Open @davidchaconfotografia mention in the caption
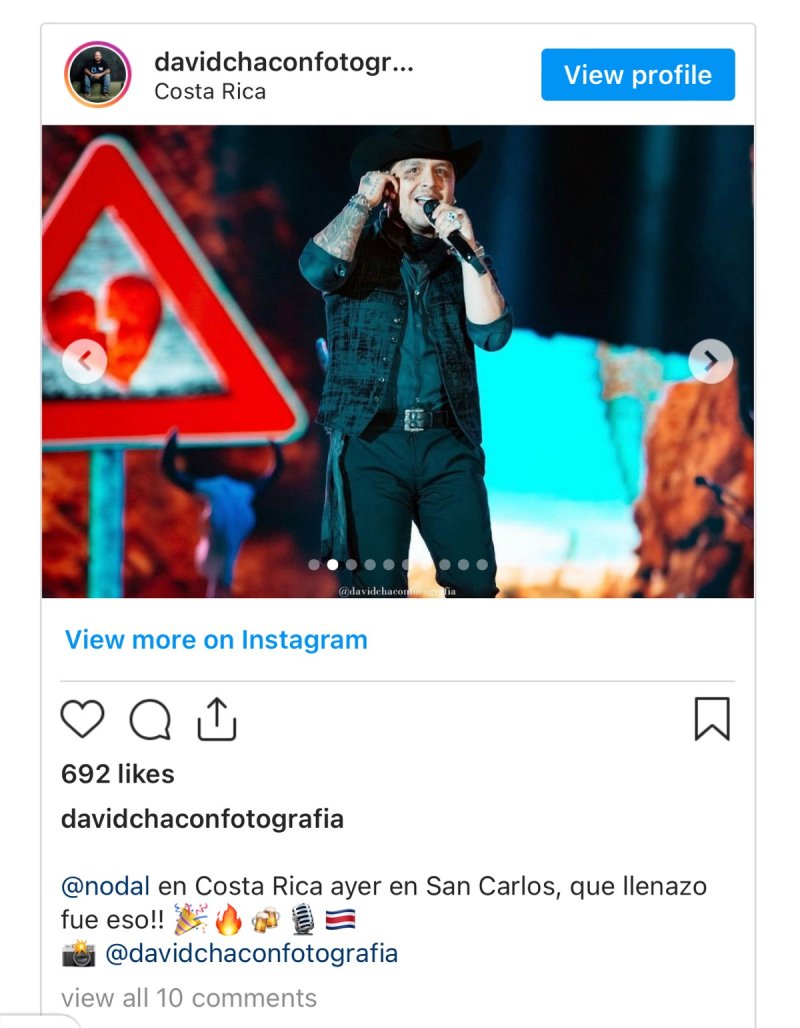The image size is (800, 1028). coord(251,953)
